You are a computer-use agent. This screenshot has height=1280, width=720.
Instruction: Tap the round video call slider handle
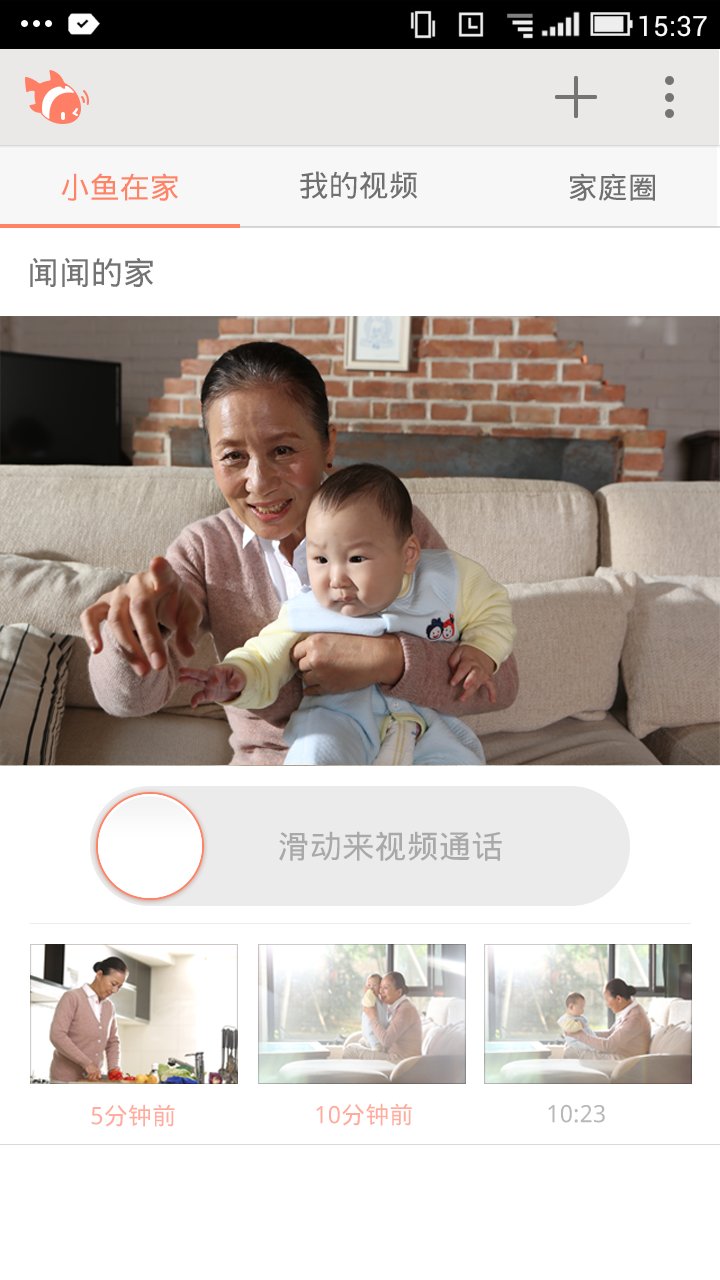(150, 846)
